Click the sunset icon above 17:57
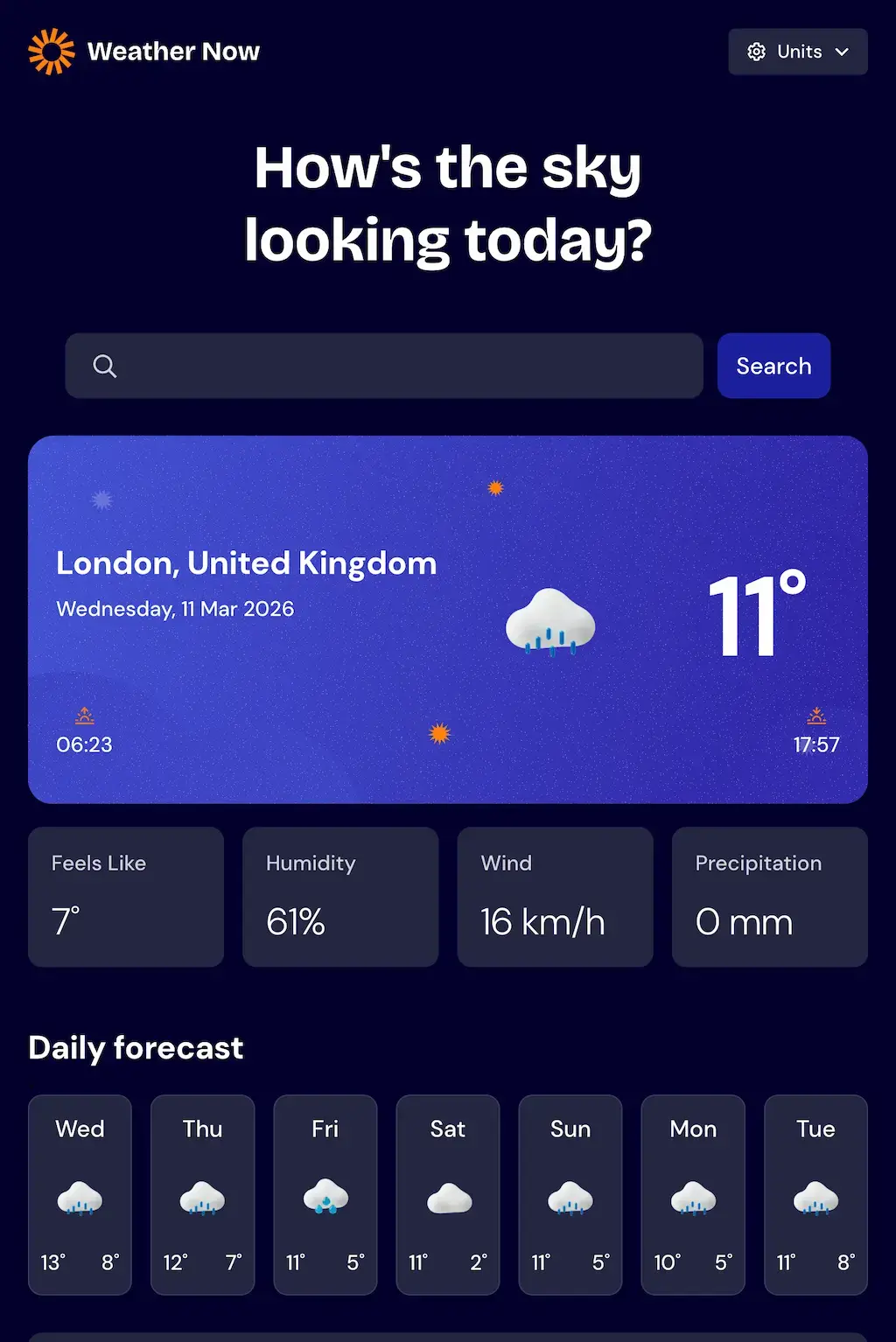 coord(816,716)
